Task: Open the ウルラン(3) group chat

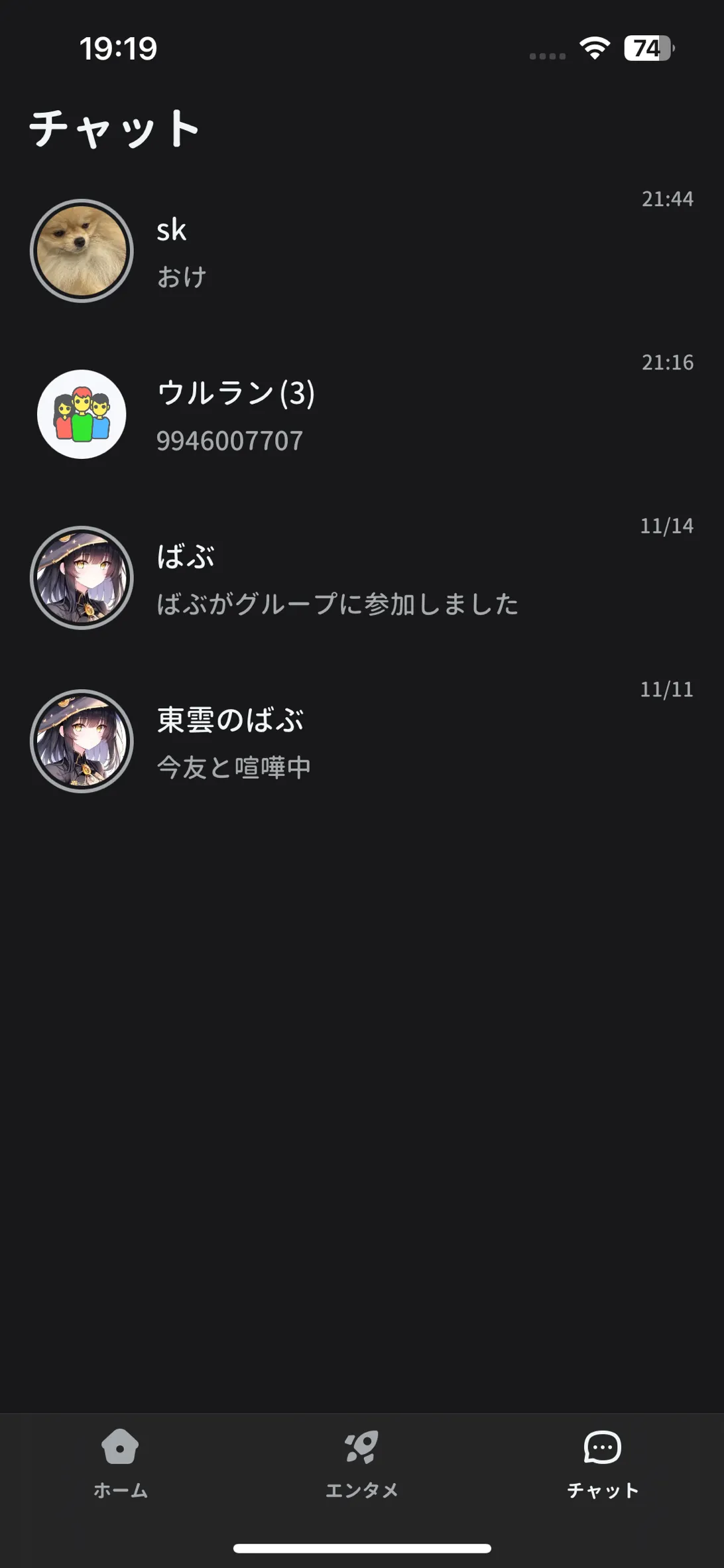Action: click(361, 415)
